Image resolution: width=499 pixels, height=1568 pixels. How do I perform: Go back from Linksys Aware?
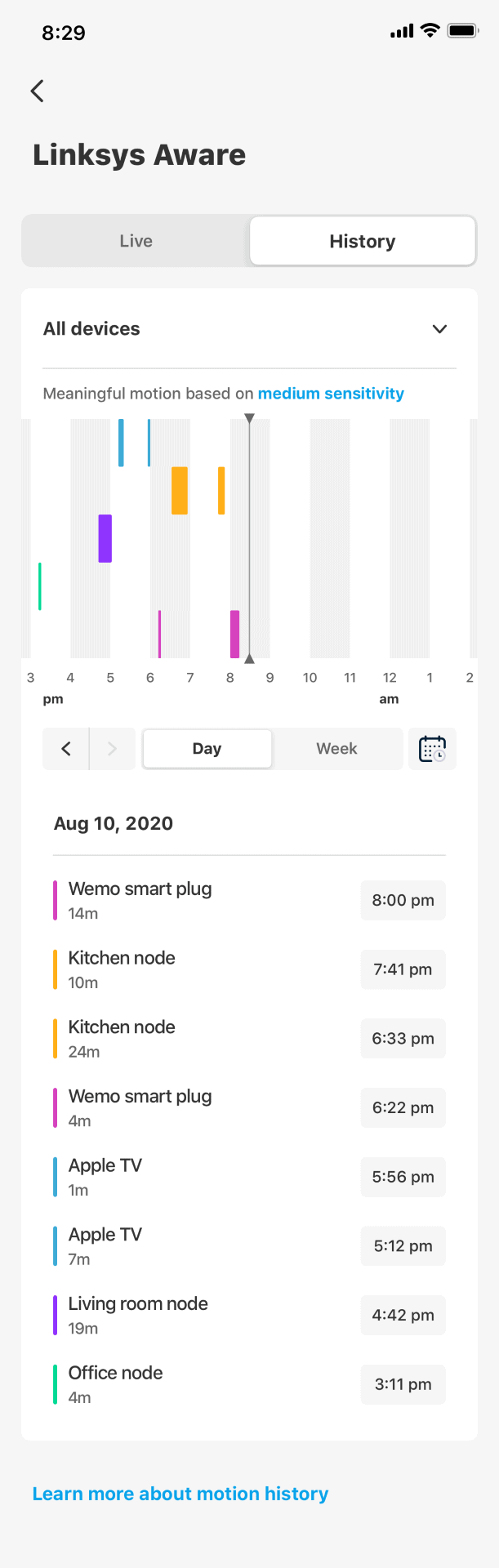click(x=38, y=91)
